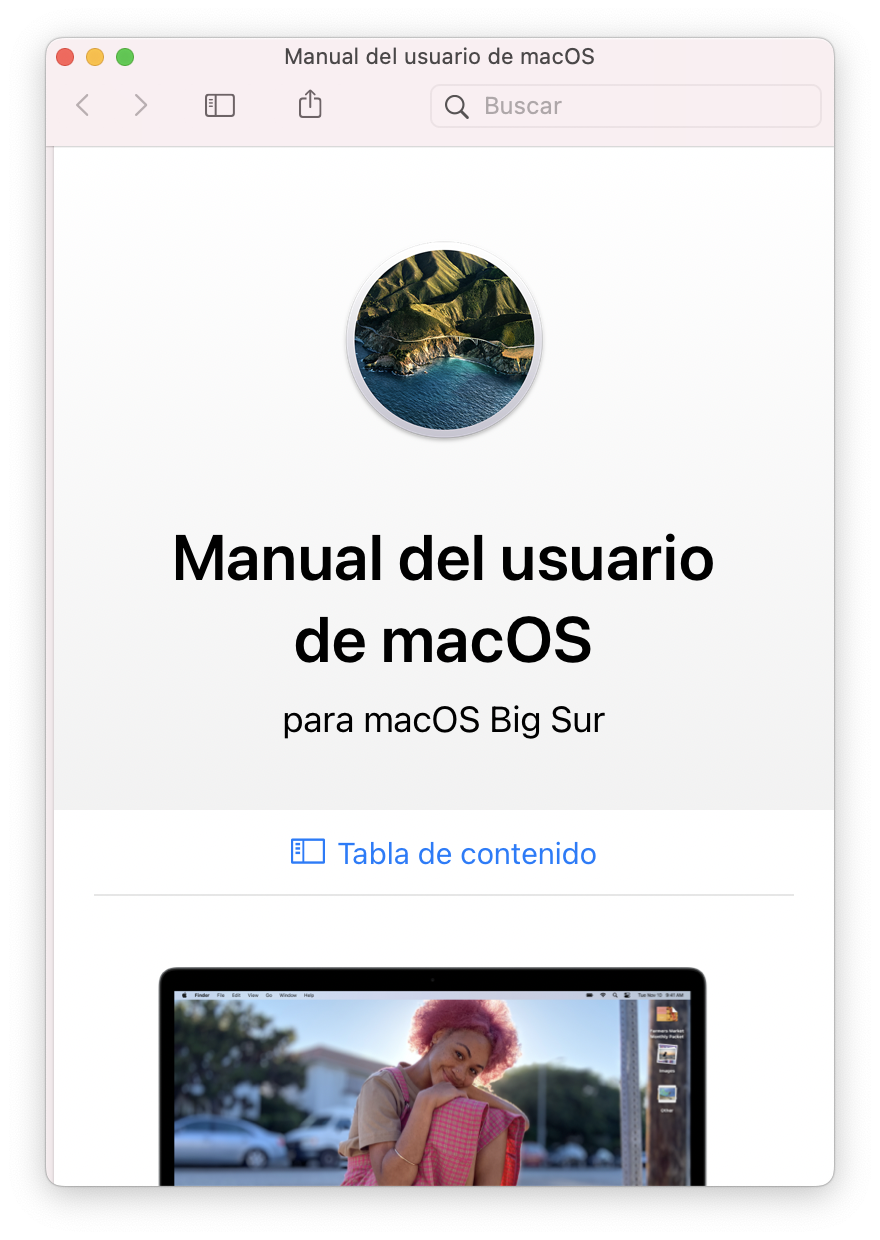Close the window with the red button

tap(65, 57)
